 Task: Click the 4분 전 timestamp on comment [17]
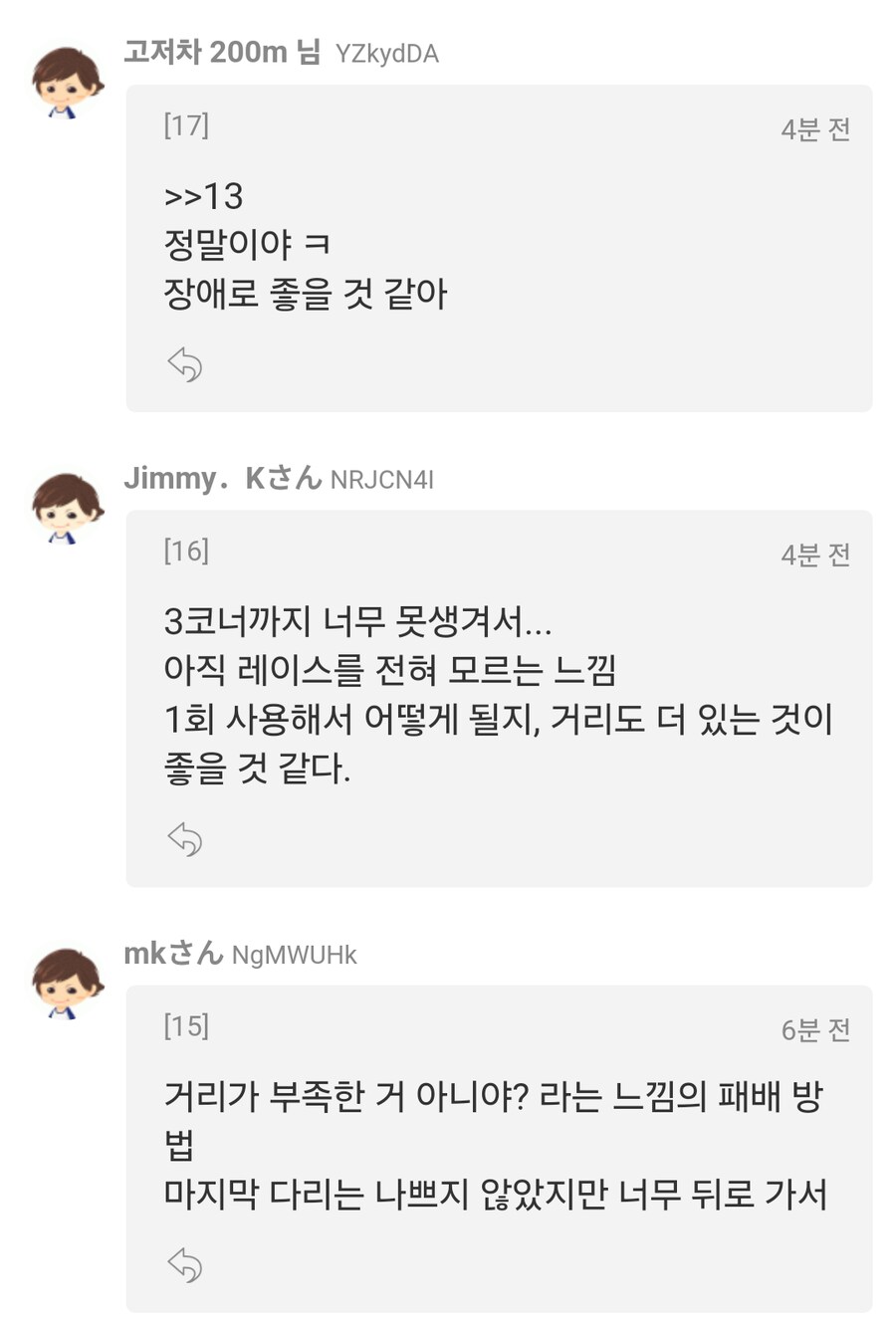point(813,127)
